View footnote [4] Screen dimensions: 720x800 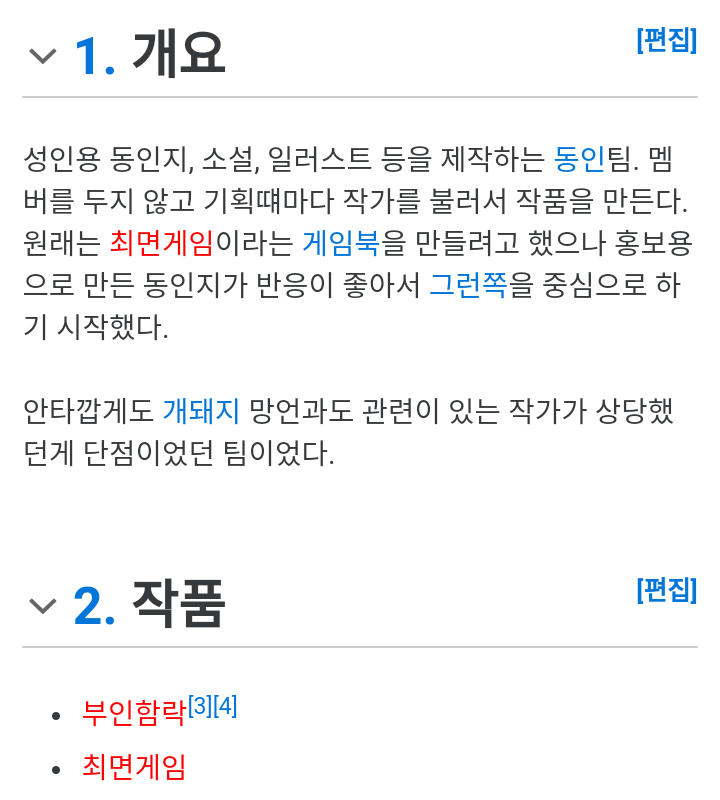[225, 706]
